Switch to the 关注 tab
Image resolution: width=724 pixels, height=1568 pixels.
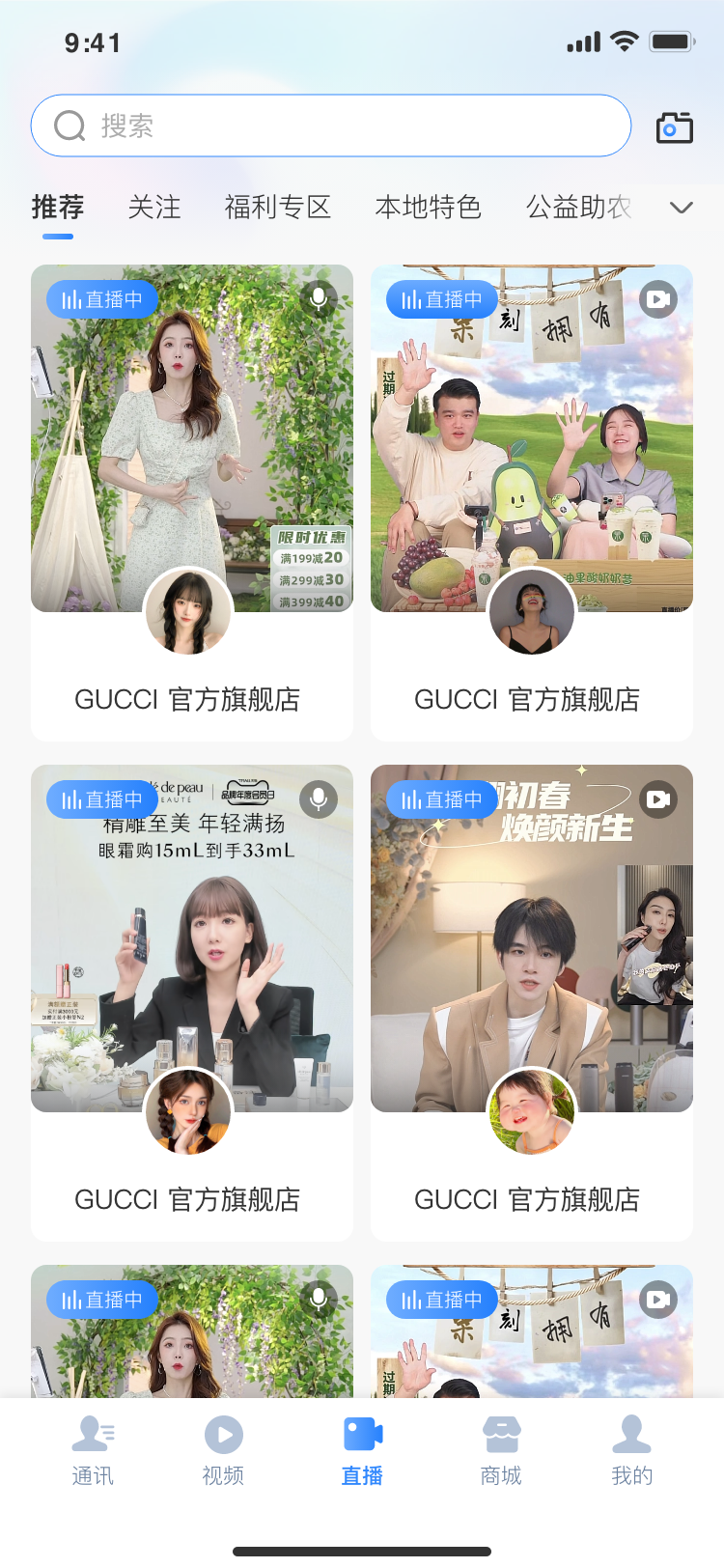(154, 207)
